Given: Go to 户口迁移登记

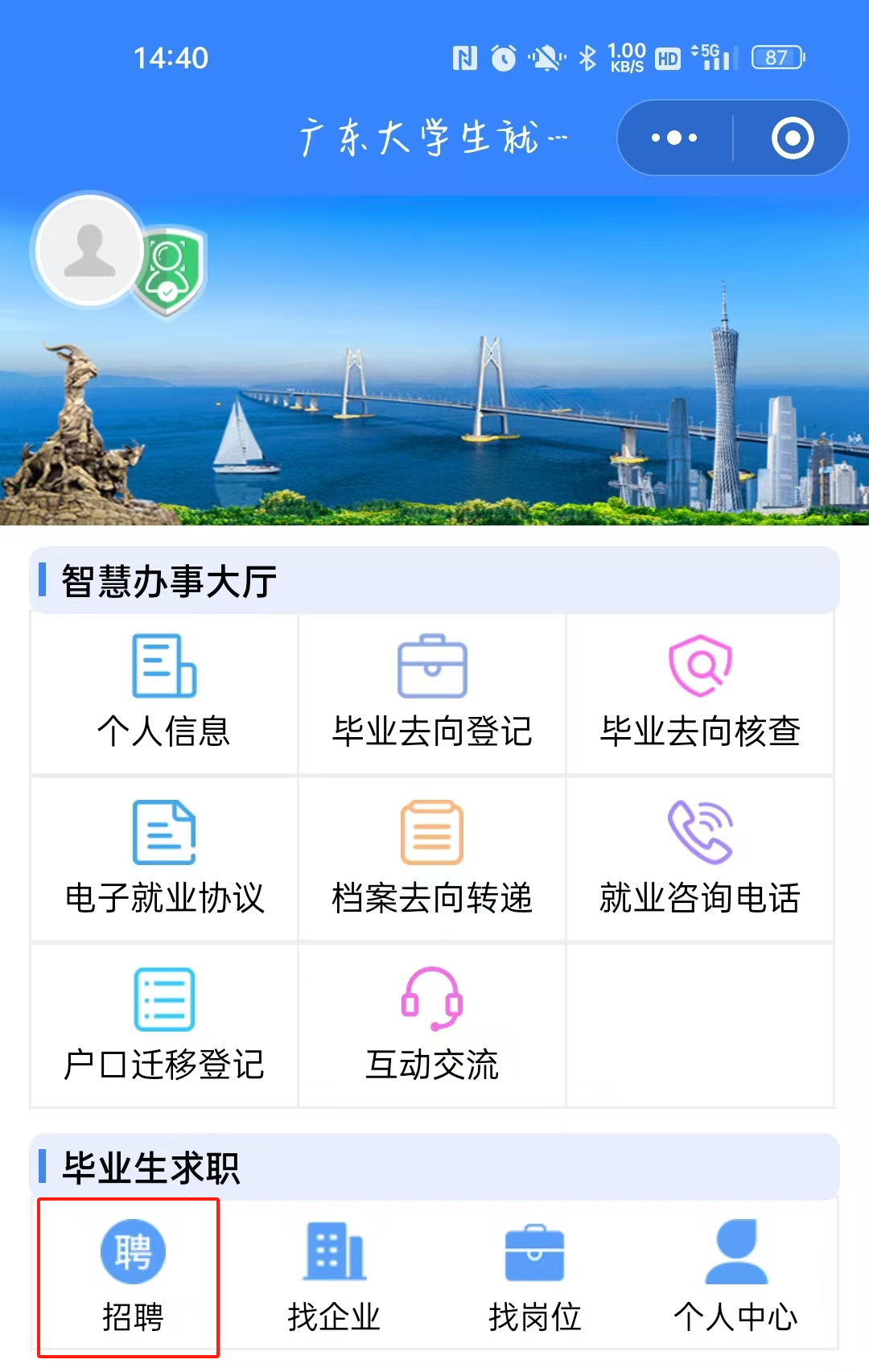Looking at the screenshot, I should coord(164,1026).
